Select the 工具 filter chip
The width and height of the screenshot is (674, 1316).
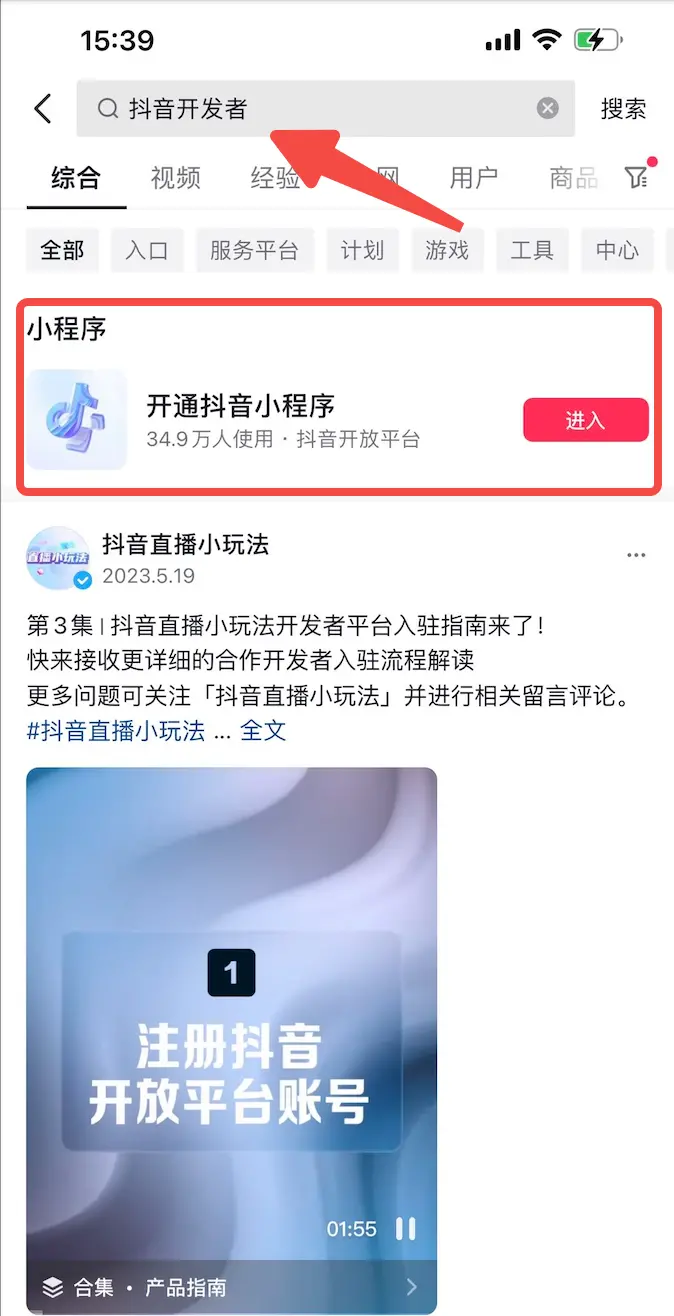(x=532, y=250)
